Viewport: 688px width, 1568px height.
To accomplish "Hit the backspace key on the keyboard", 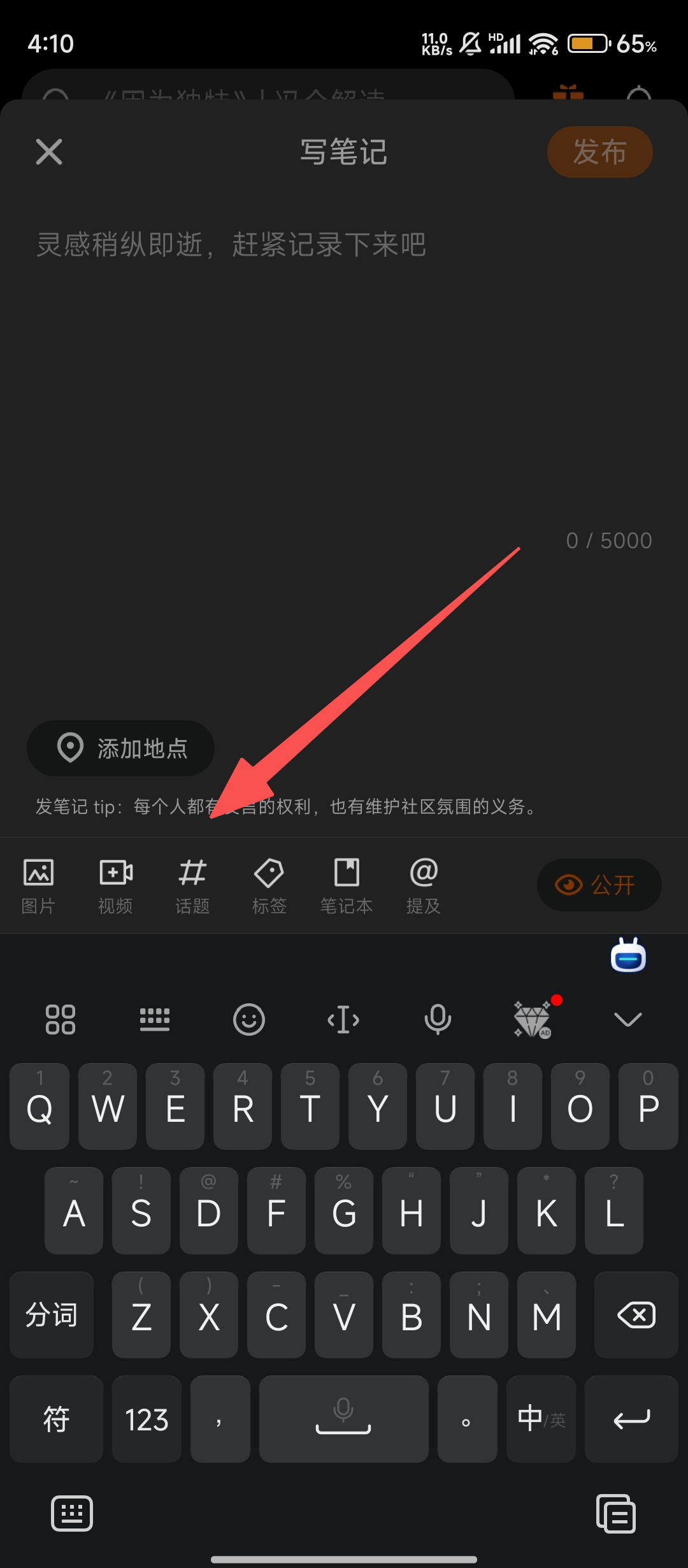I will tap(636, 1315).
